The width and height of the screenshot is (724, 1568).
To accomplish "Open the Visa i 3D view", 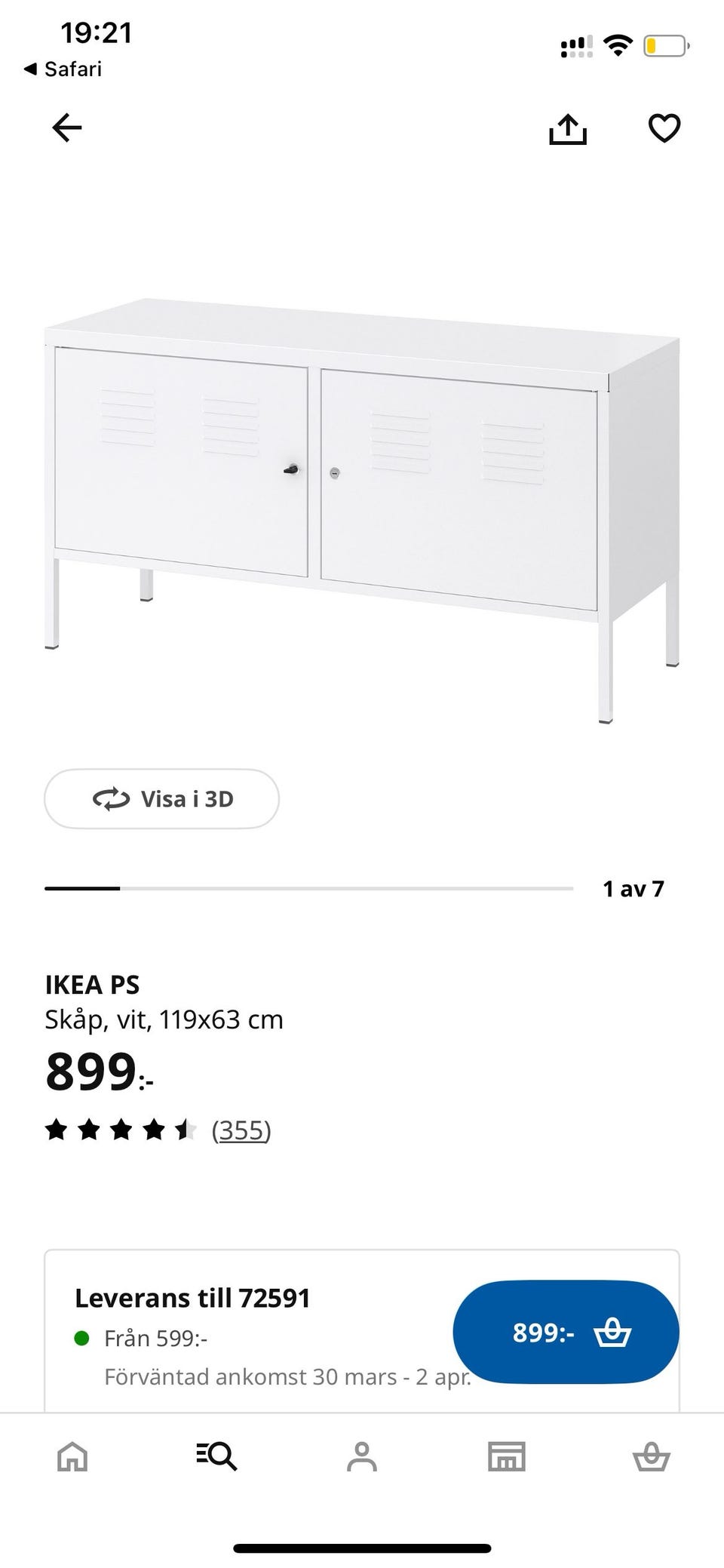I will pyautogui.click(x=161, y=798).
